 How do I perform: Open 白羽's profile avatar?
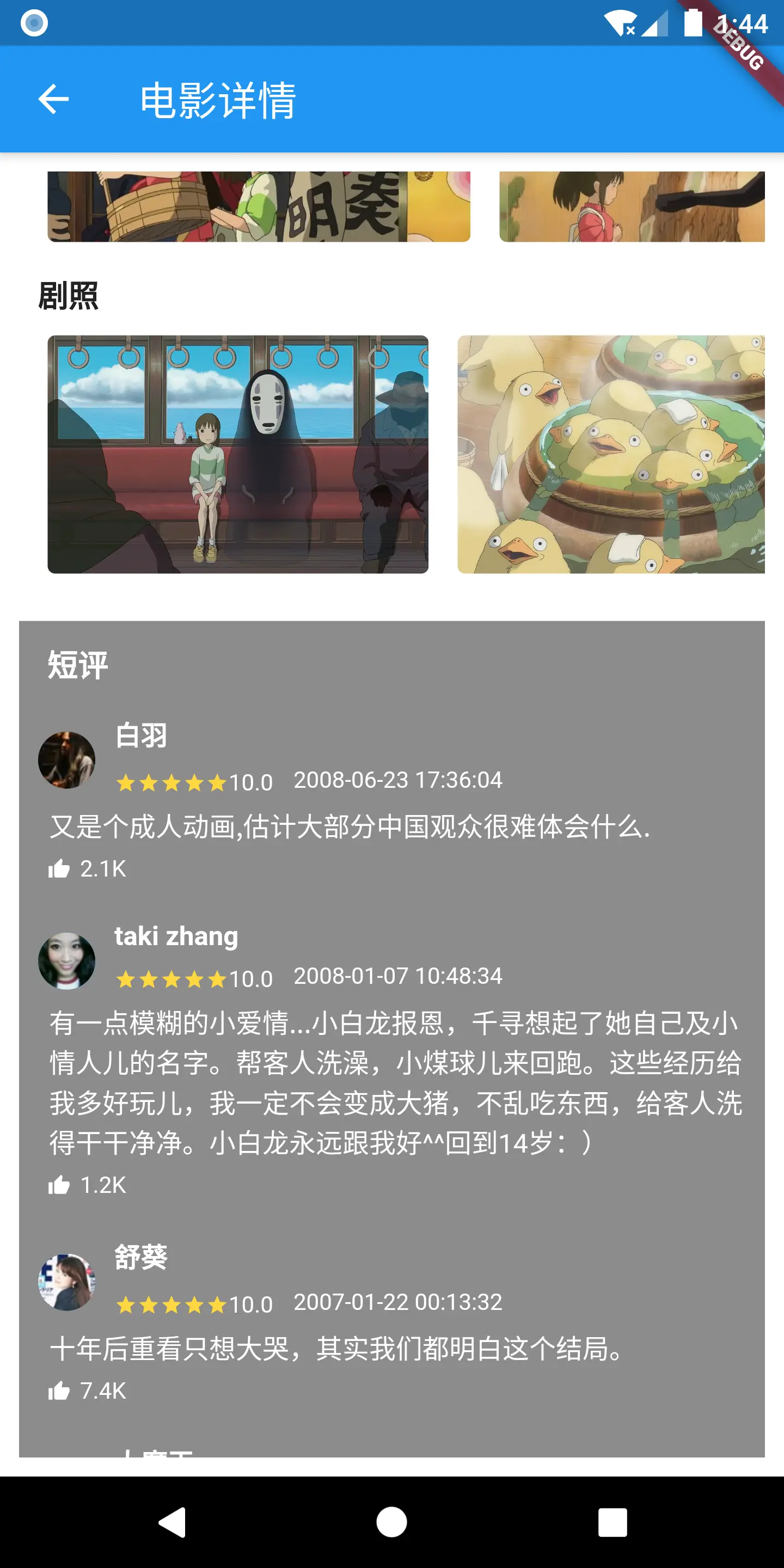67,759
